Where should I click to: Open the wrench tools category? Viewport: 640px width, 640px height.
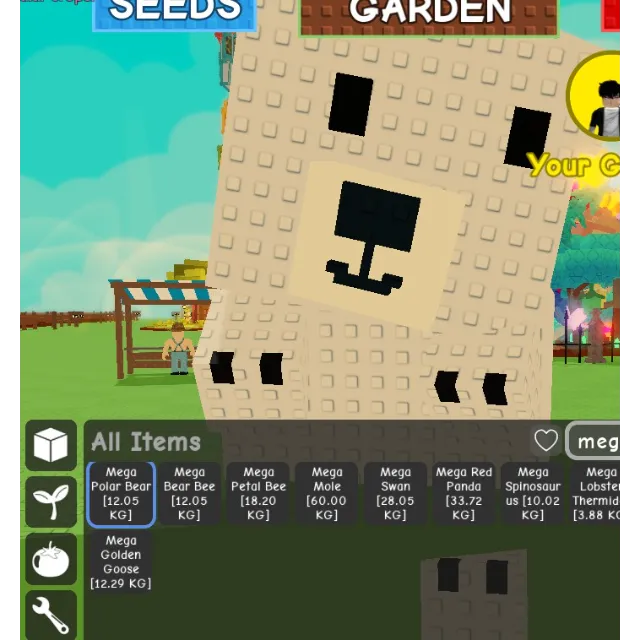[51, 613]
